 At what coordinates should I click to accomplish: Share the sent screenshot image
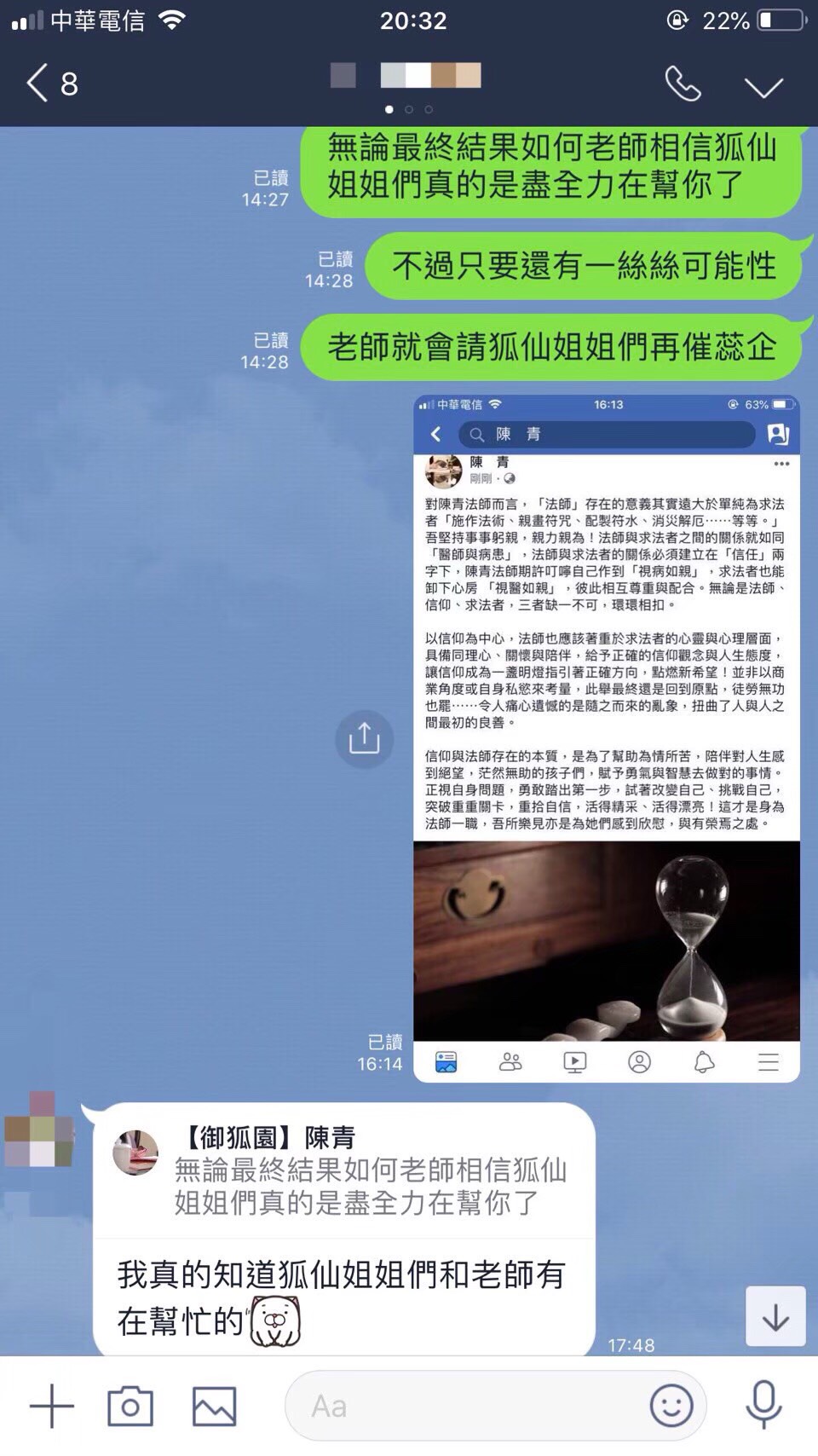[x=364, y=738]
